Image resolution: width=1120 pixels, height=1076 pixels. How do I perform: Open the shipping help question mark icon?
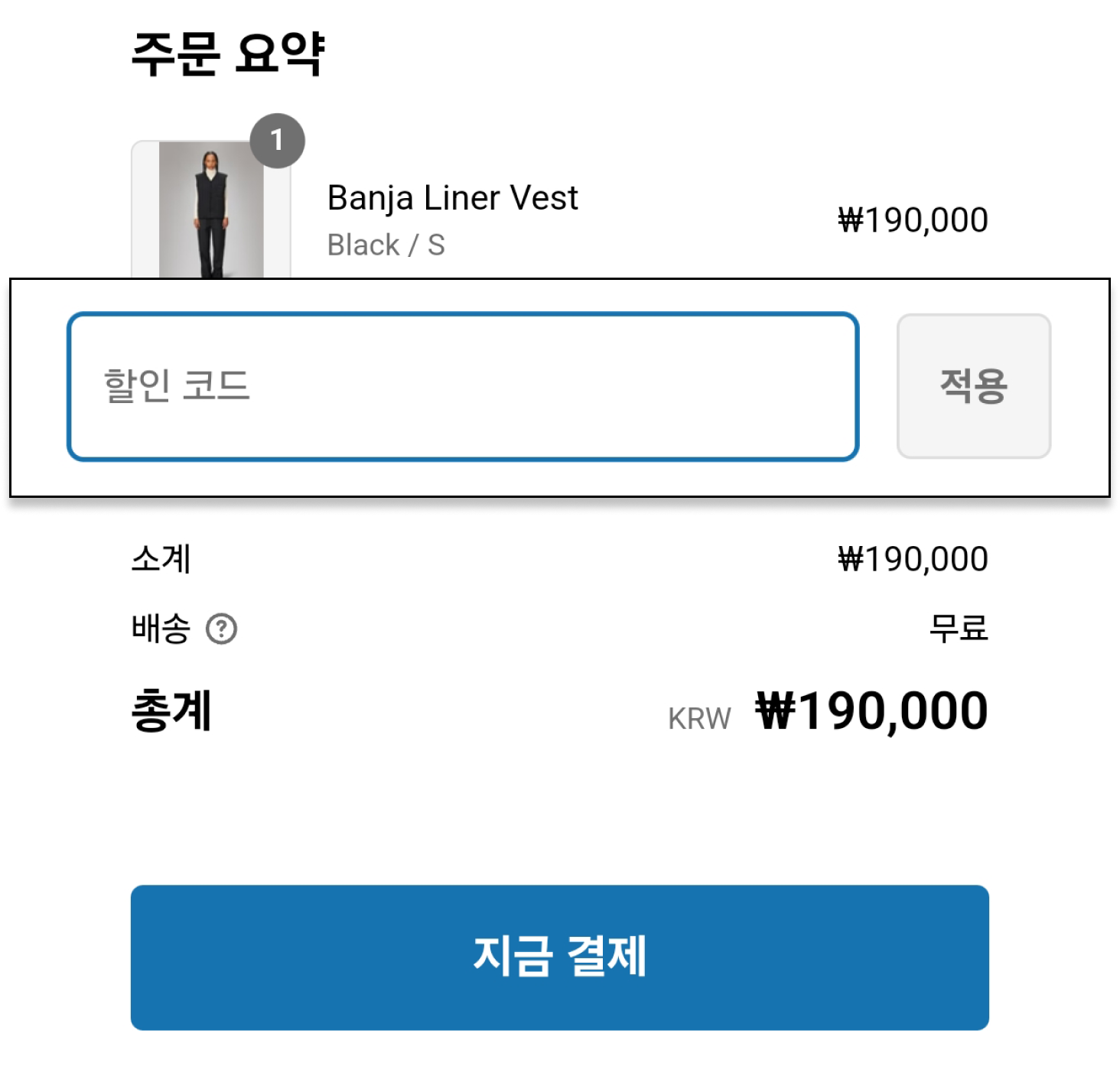click(x=222, y=629)
